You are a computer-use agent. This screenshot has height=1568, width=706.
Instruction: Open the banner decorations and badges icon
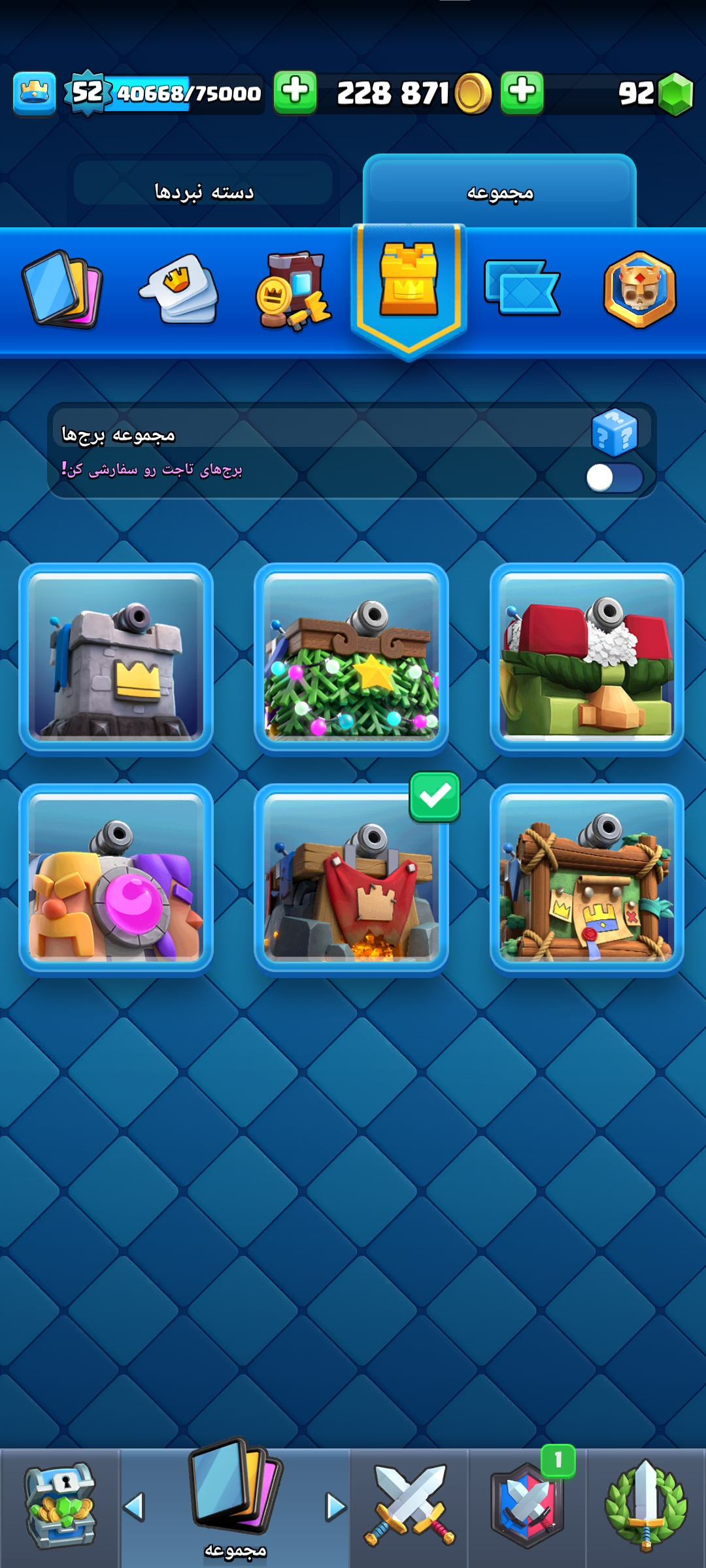293,289
